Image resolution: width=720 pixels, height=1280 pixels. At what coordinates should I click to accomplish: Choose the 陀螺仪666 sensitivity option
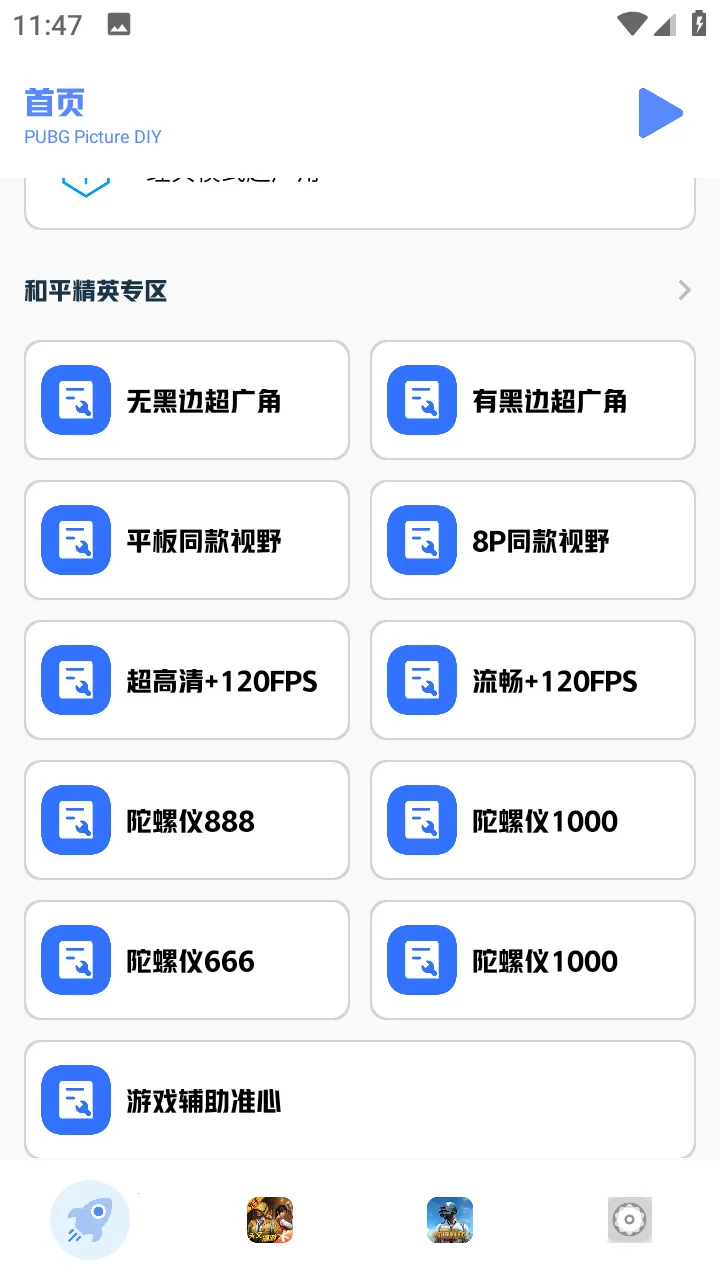tap(186, 959)
